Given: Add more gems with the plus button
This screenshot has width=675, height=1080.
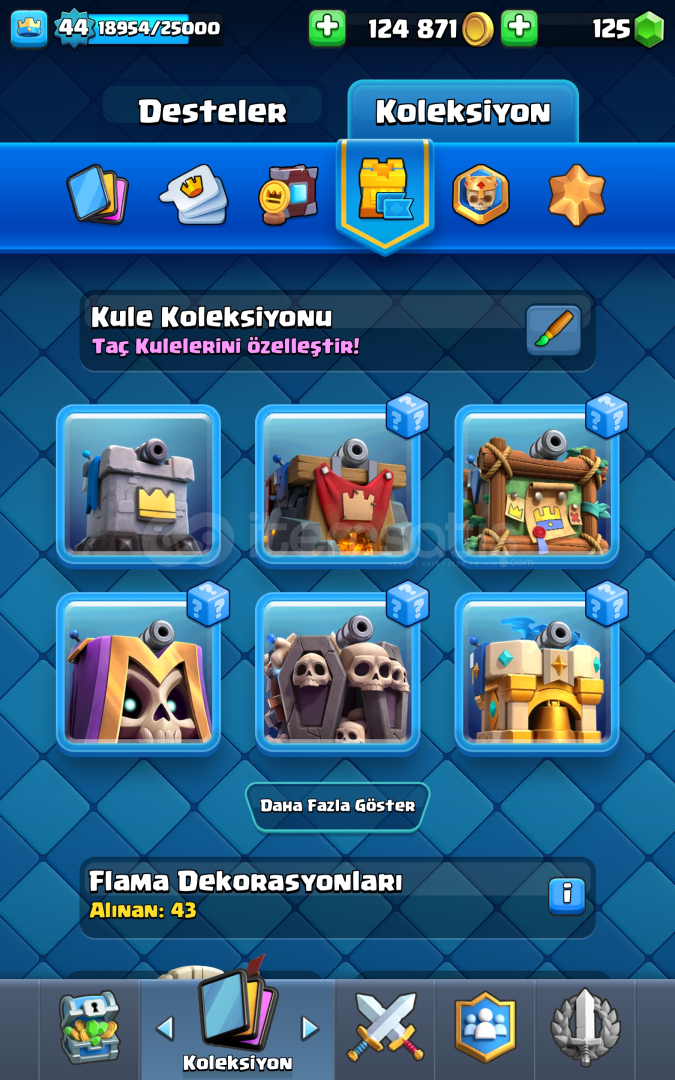Looking at the screenshot, I should (519, 28).
